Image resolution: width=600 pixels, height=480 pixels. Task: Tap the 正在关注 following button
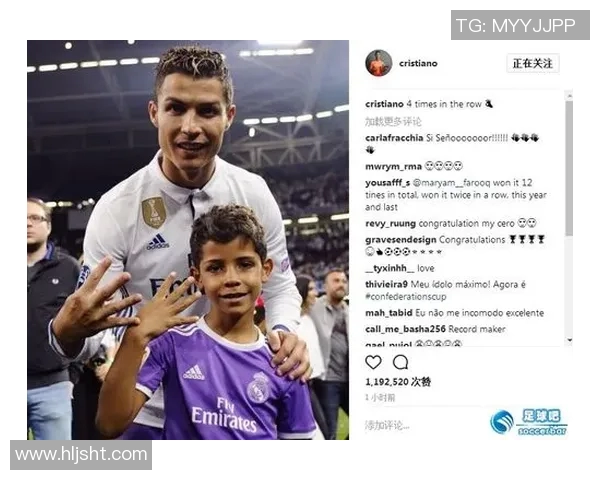(532, 63)
